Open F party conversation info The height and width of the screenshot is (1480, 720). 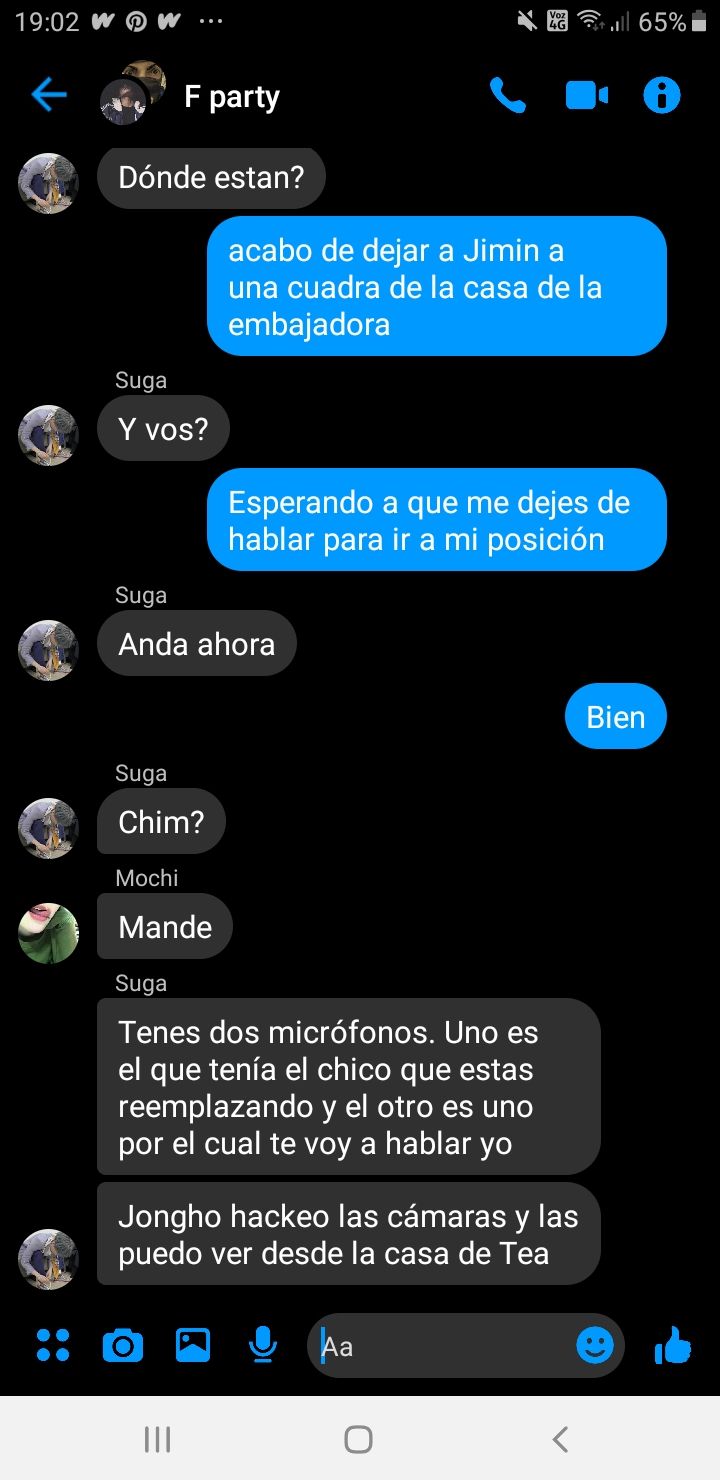tap(661, 96)
